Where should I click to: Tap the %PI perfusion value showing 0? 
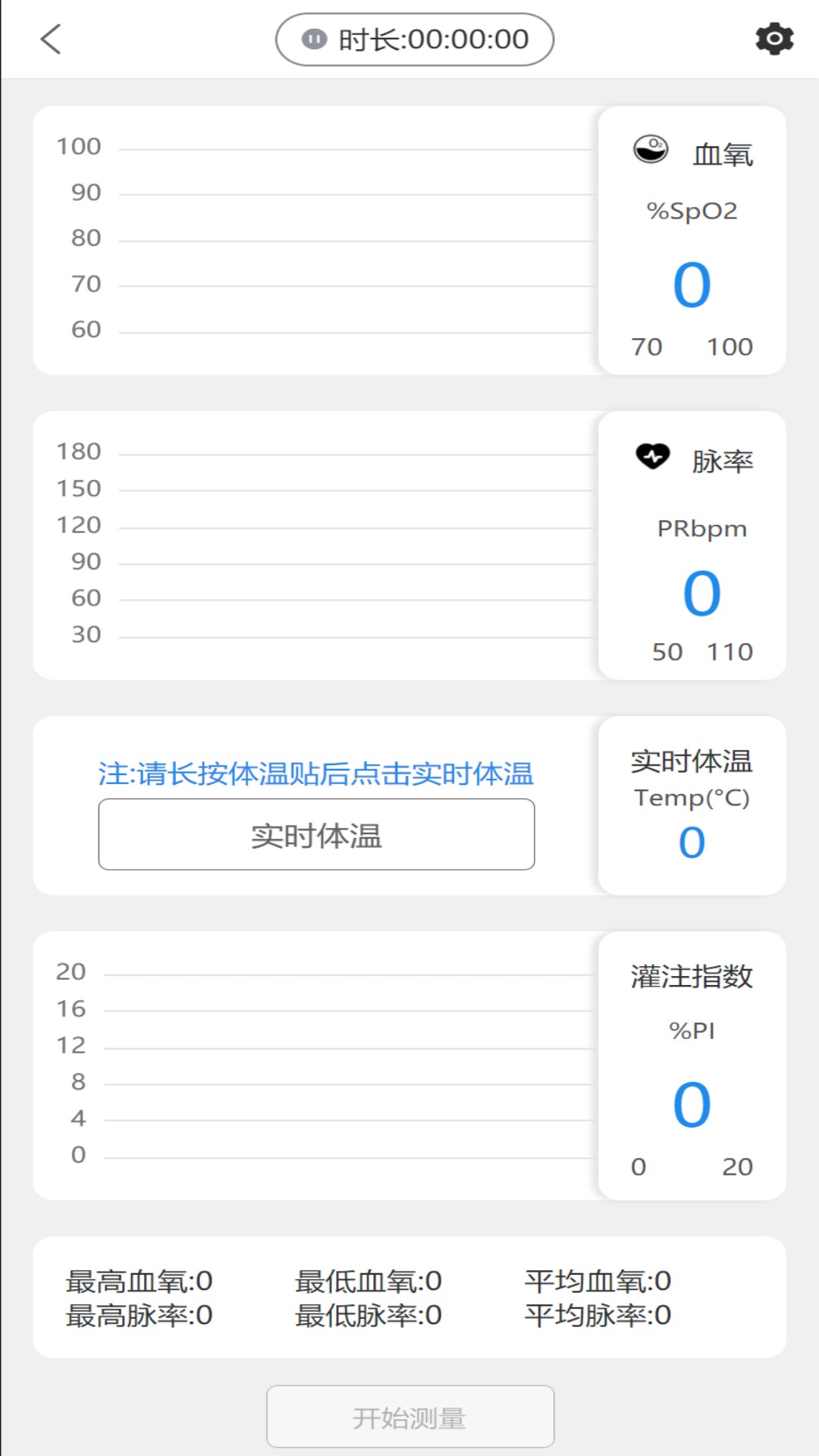[692, 1103]
